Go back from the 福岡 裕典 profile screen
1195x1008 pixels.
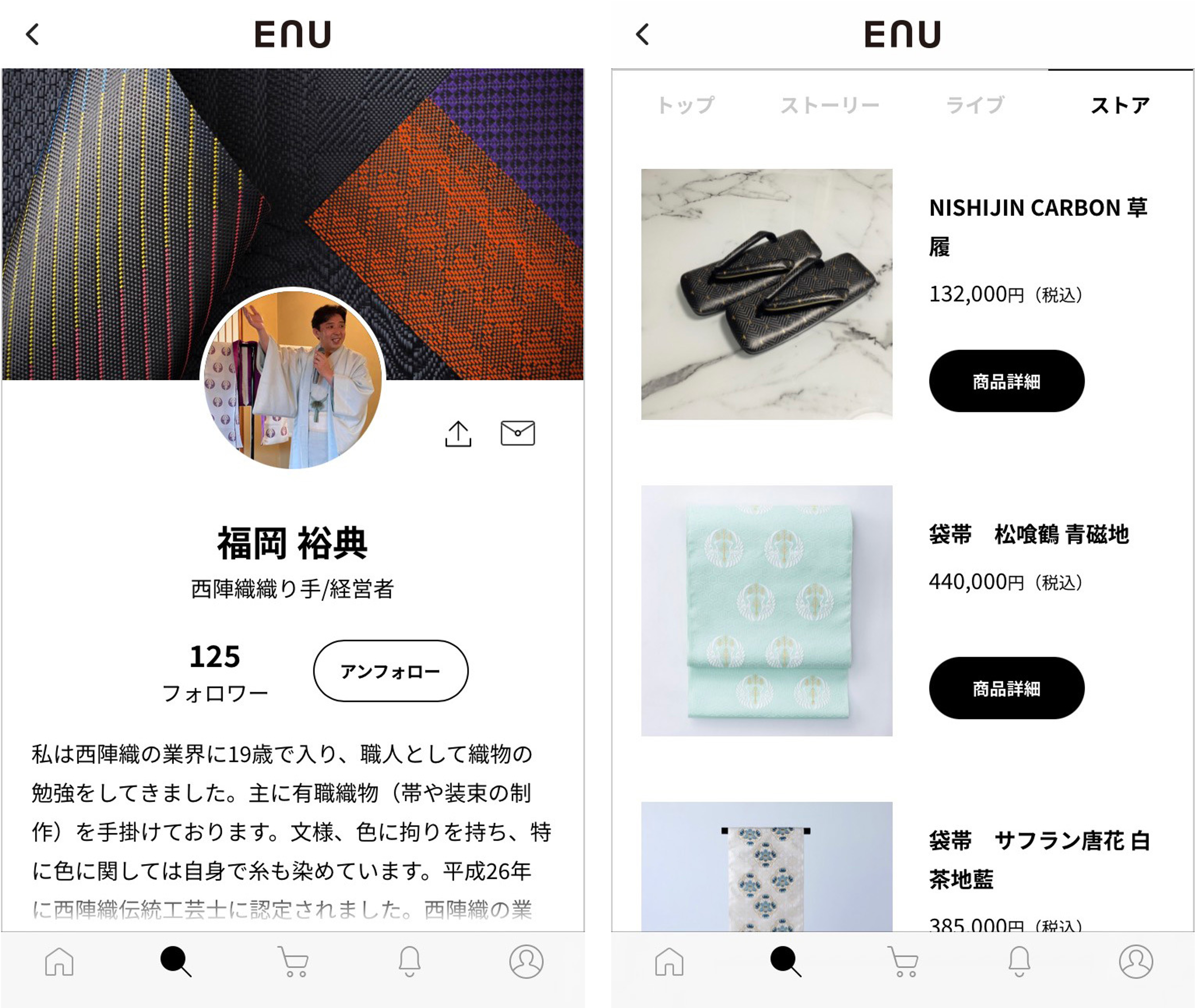[33, 34]
